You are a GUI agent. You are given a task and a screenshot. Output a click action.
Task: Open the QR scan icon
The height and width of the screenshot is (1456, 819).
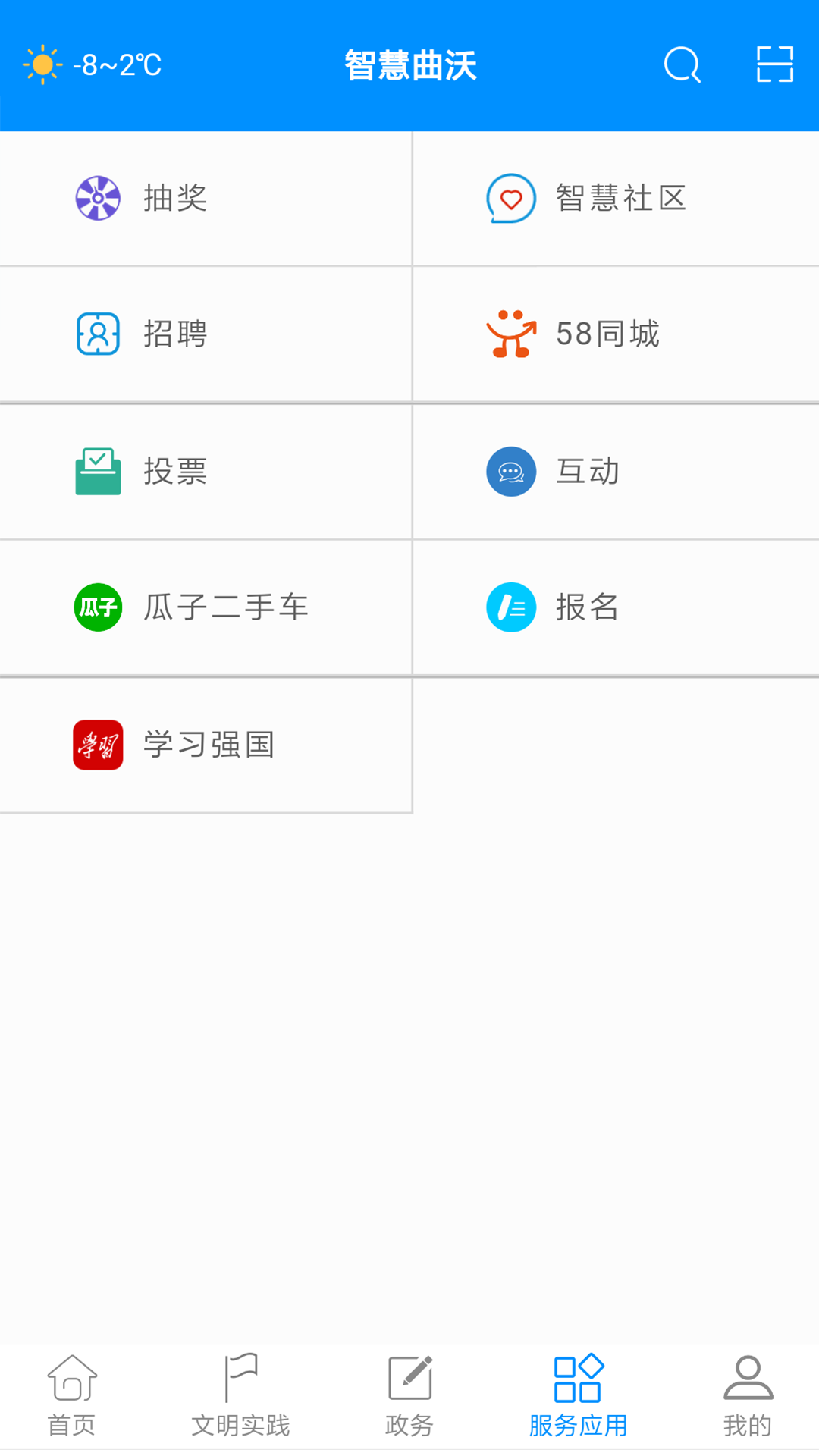(x=774, y=64)
